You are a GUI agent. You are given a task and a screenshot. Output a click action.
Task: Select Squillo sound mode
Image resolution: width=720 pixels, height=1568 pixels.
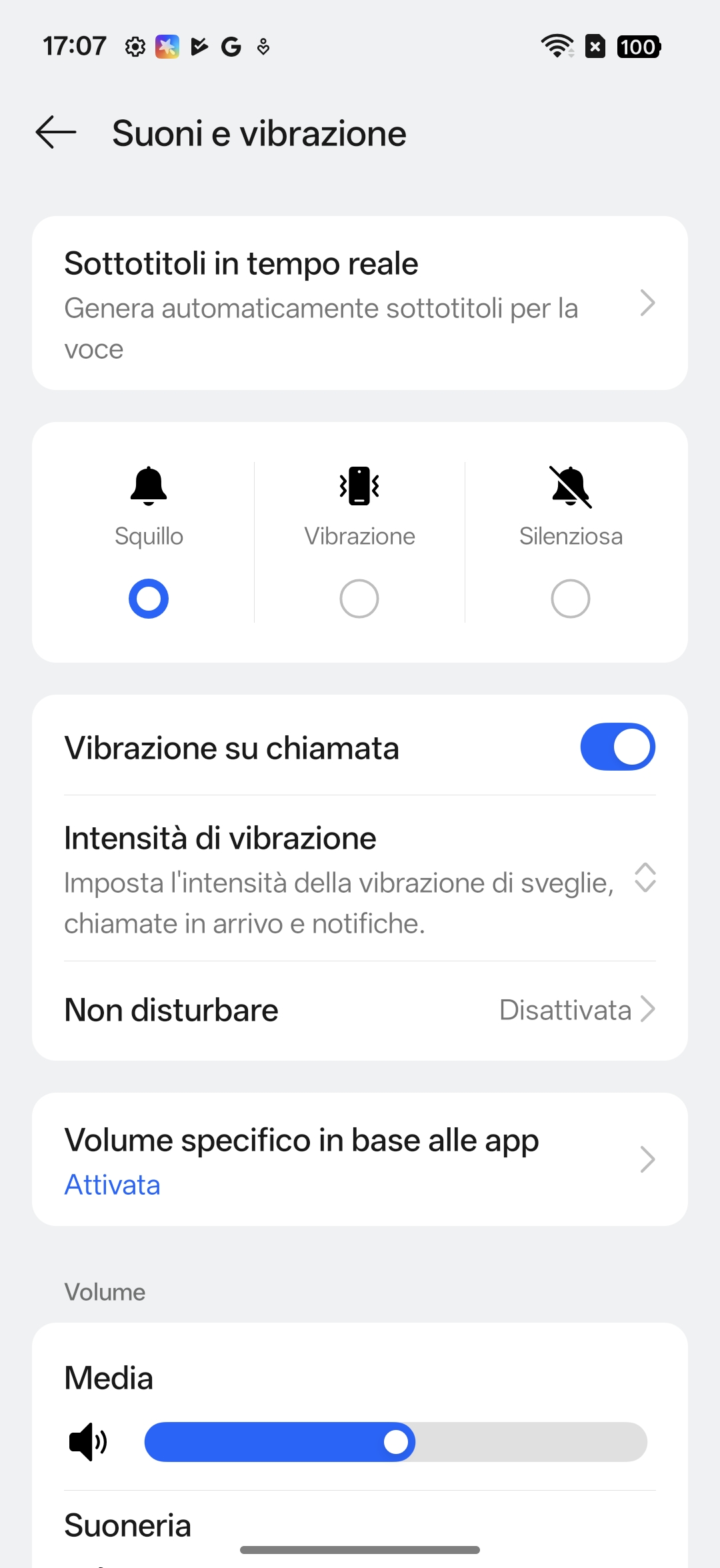[149, 598]
